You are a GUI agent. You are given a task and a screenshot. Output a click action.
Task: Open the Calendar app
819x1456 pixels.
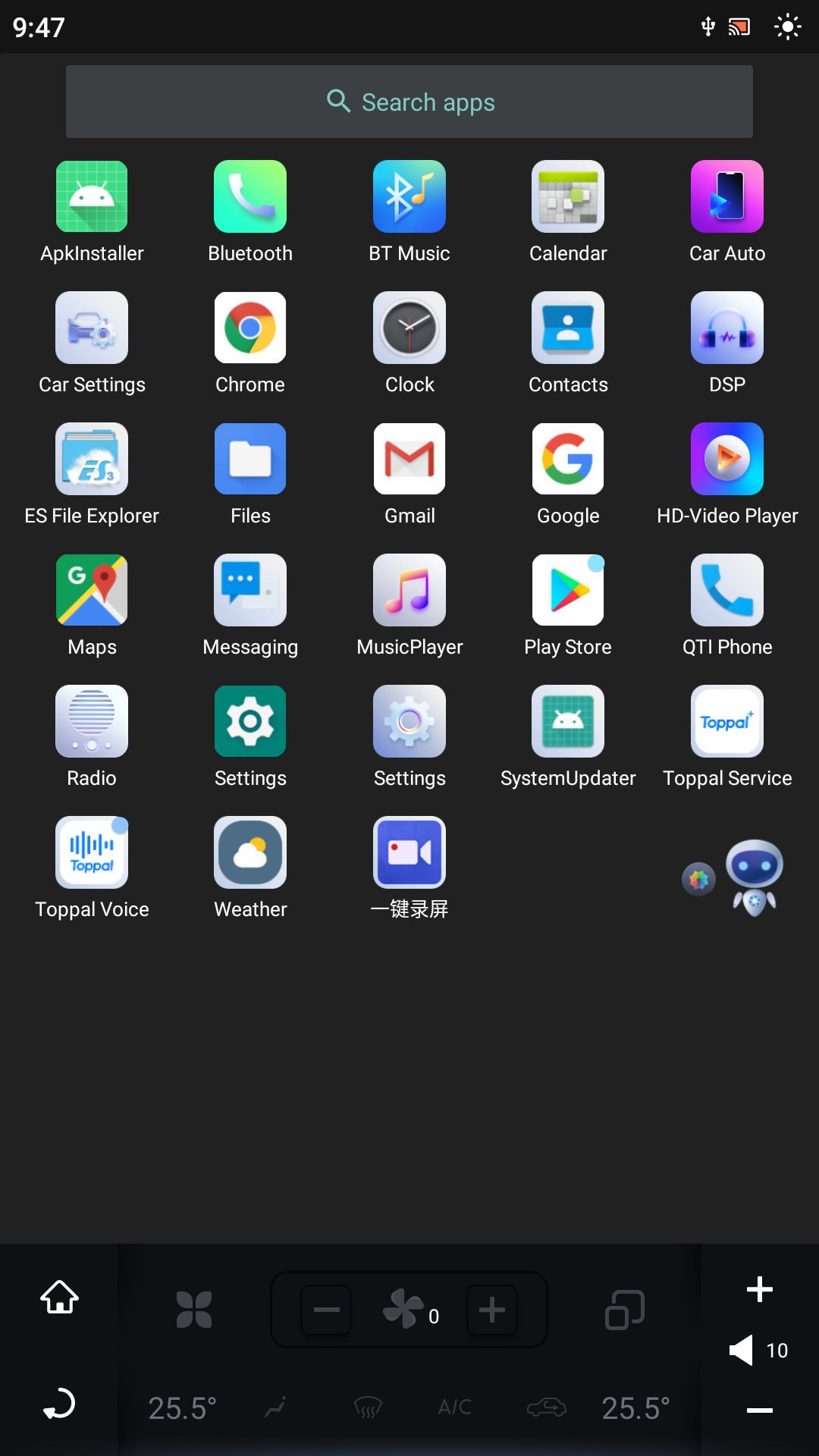(x=568, y=197)
